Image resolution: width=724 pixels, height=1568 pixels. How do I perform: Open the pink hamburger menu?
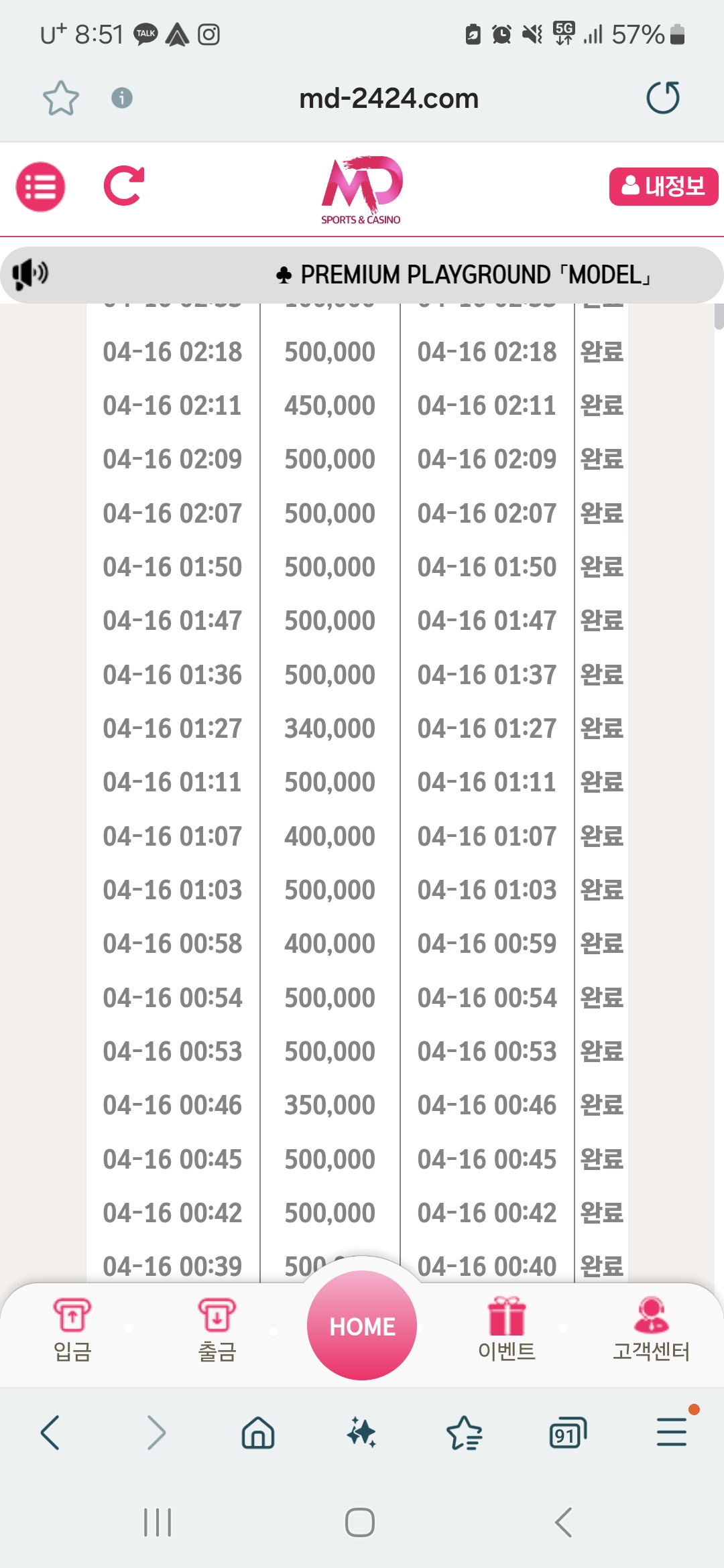coord(40,187)
